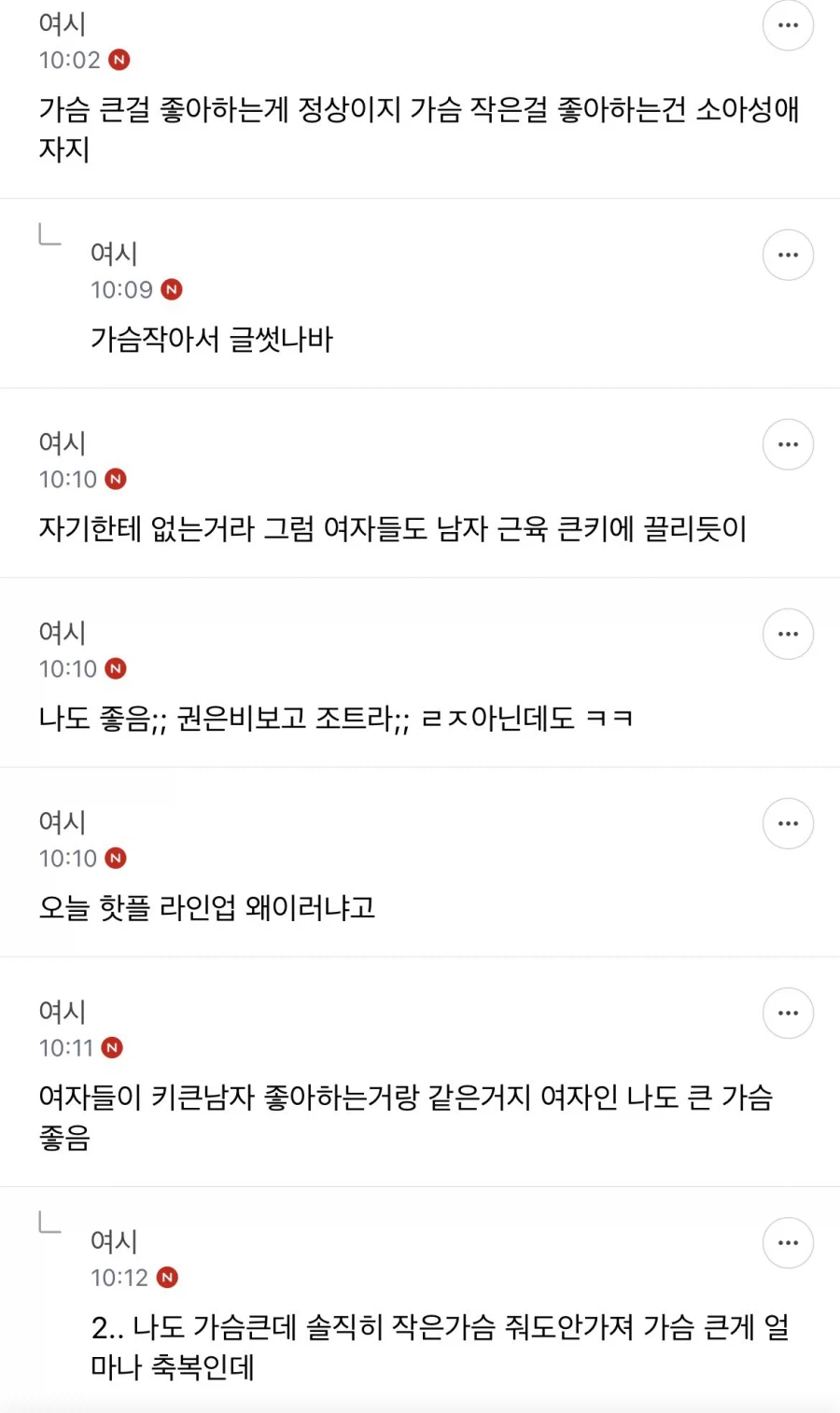Tap the 여시 name on the last reply

click(114, 1241)
